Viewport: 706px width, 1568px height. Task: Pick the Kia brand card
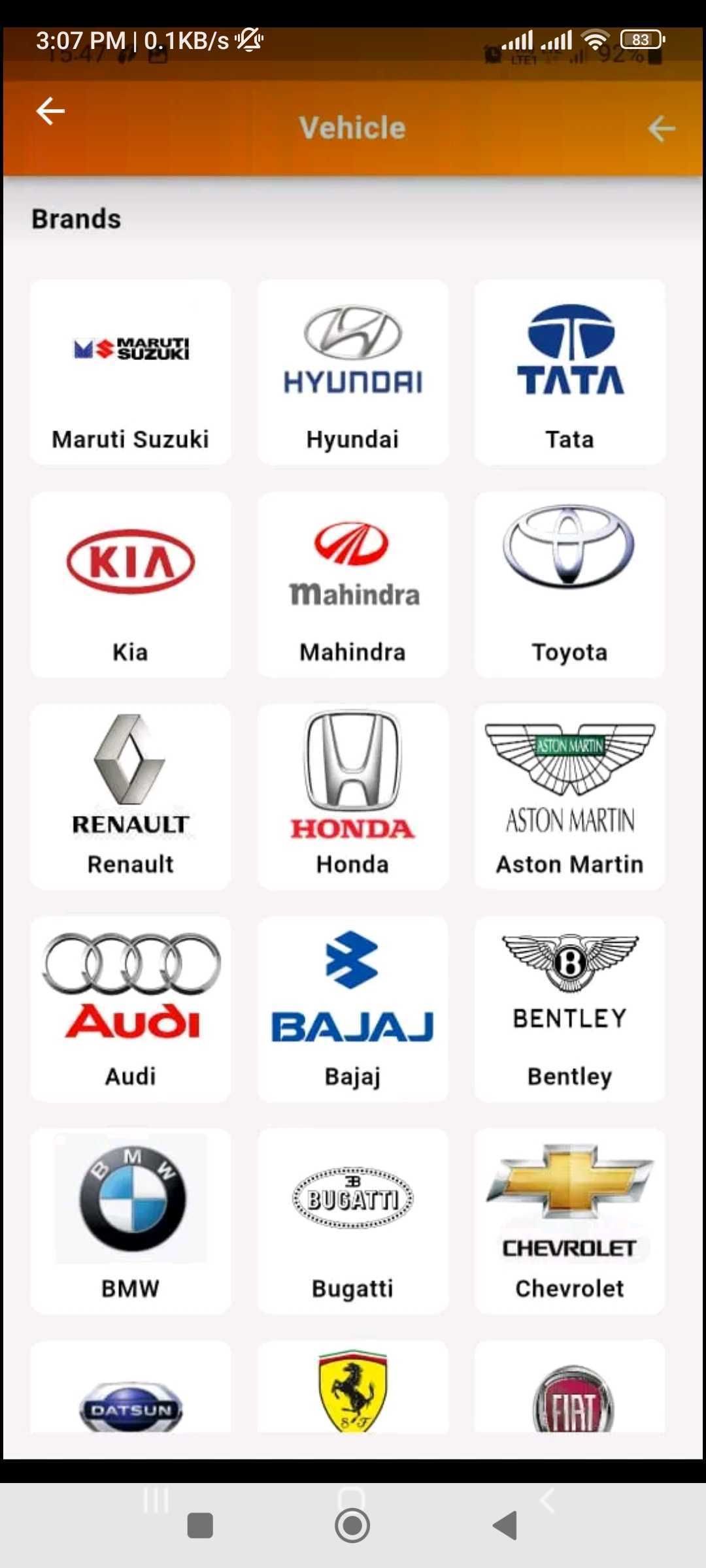tap(131, 585)
